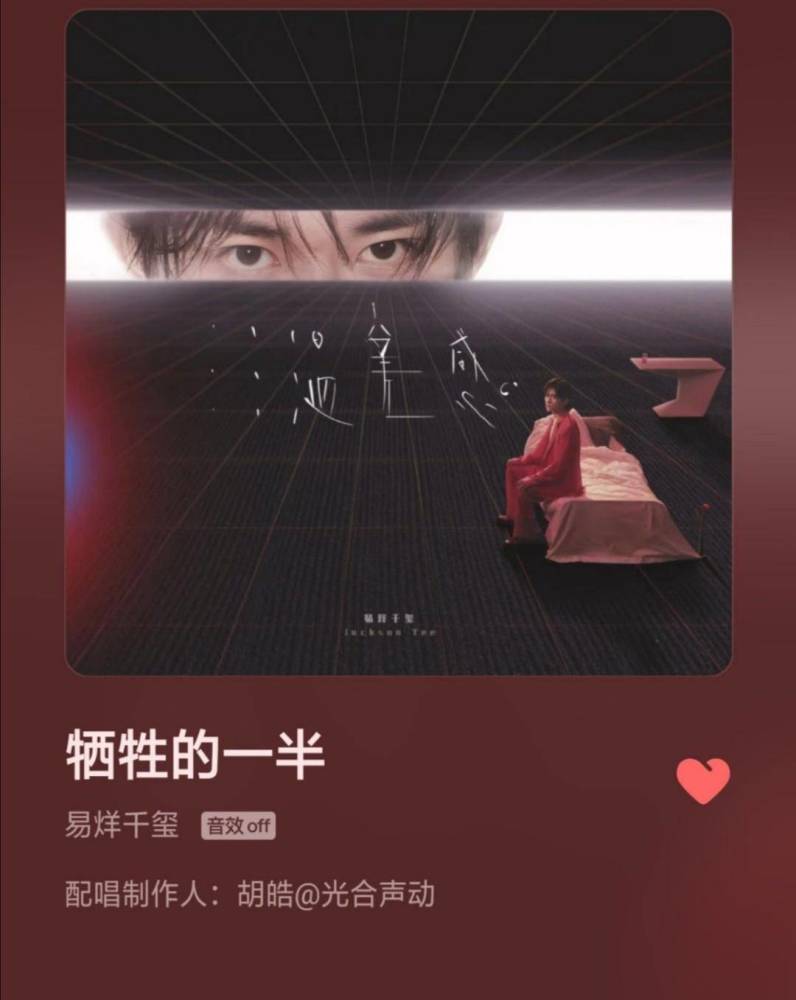Open artist 易烊千玺's page
This screenshot has height=1000, width=796.
[121, 826]
